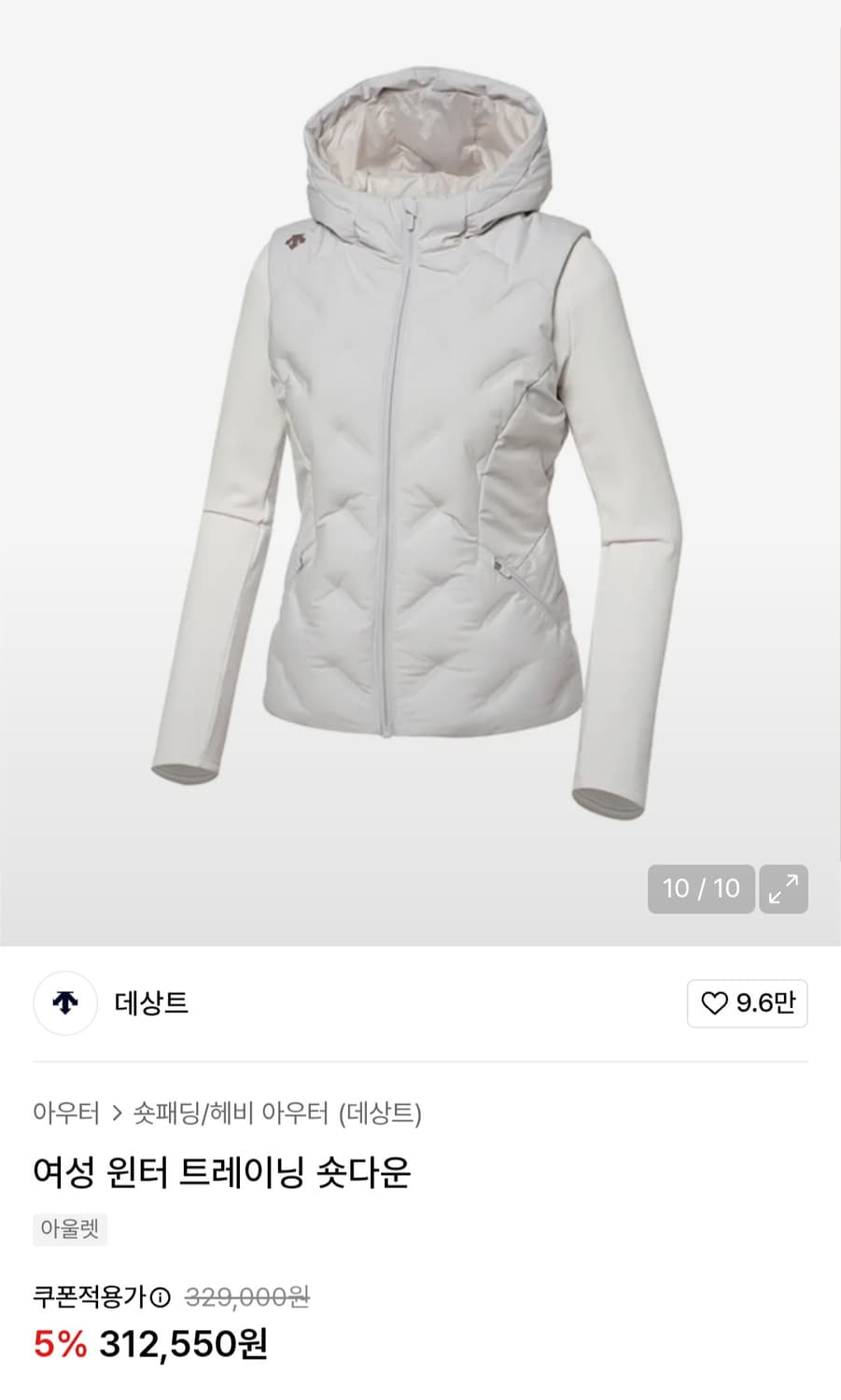This screenshot has width=841, height=1400.
Task: Click the Descente brand logo avatar
Action: pyautogui.click(x=64, y=1003)
